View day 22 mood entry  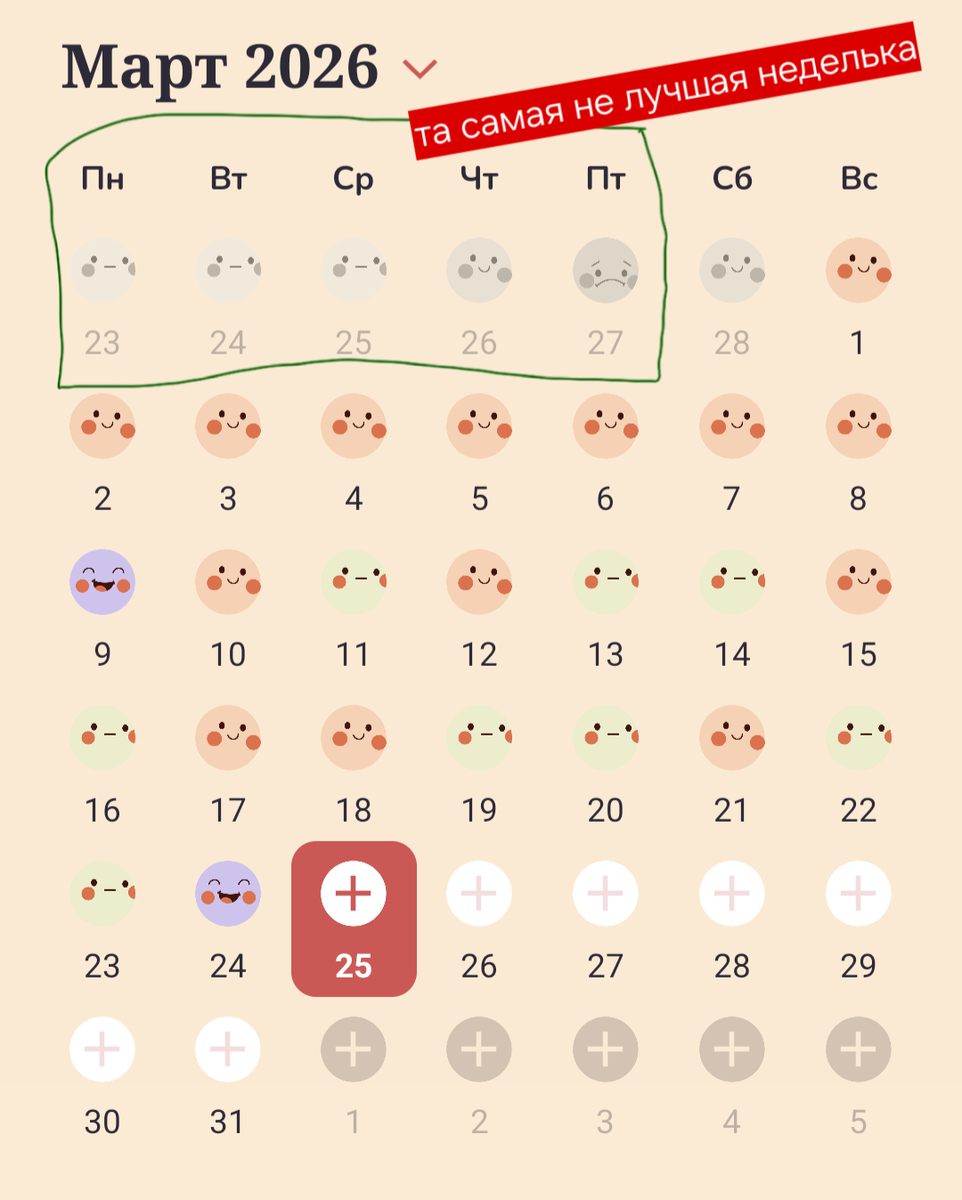point(858,738)
